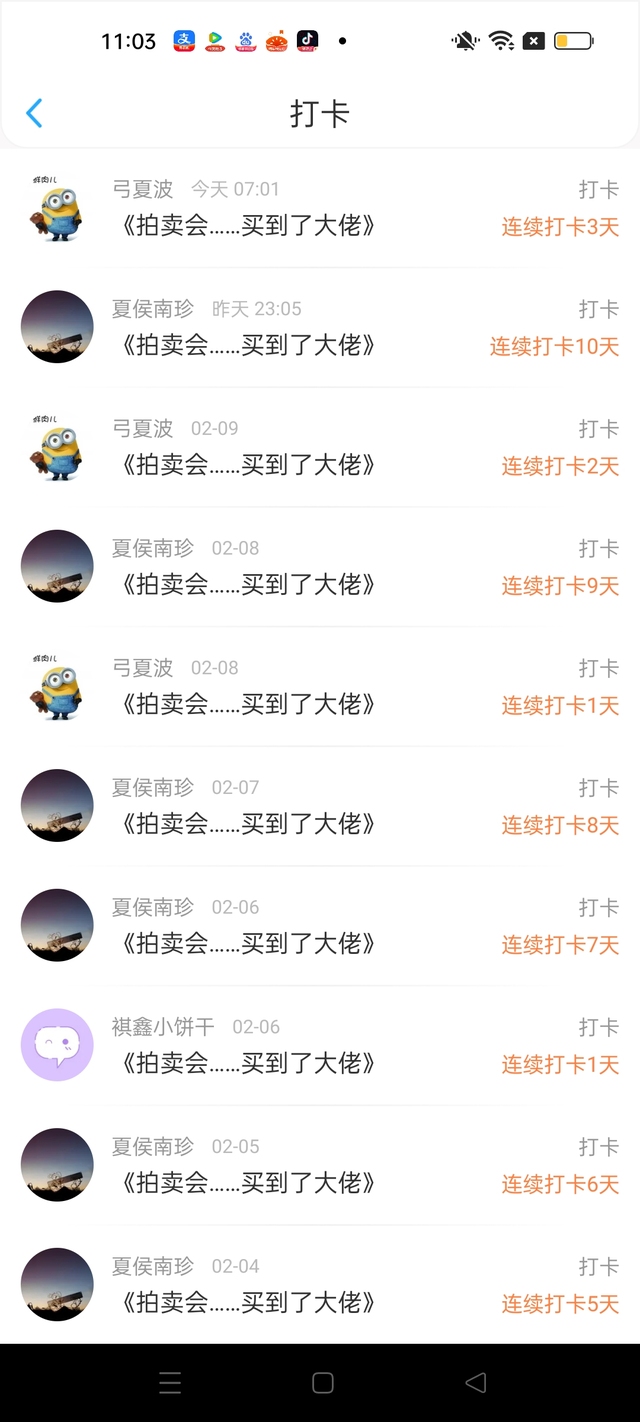Viewport: 640px width, 1422px height.
Task: Open recent apps from navigation bar
Action: coord(170,1382)
